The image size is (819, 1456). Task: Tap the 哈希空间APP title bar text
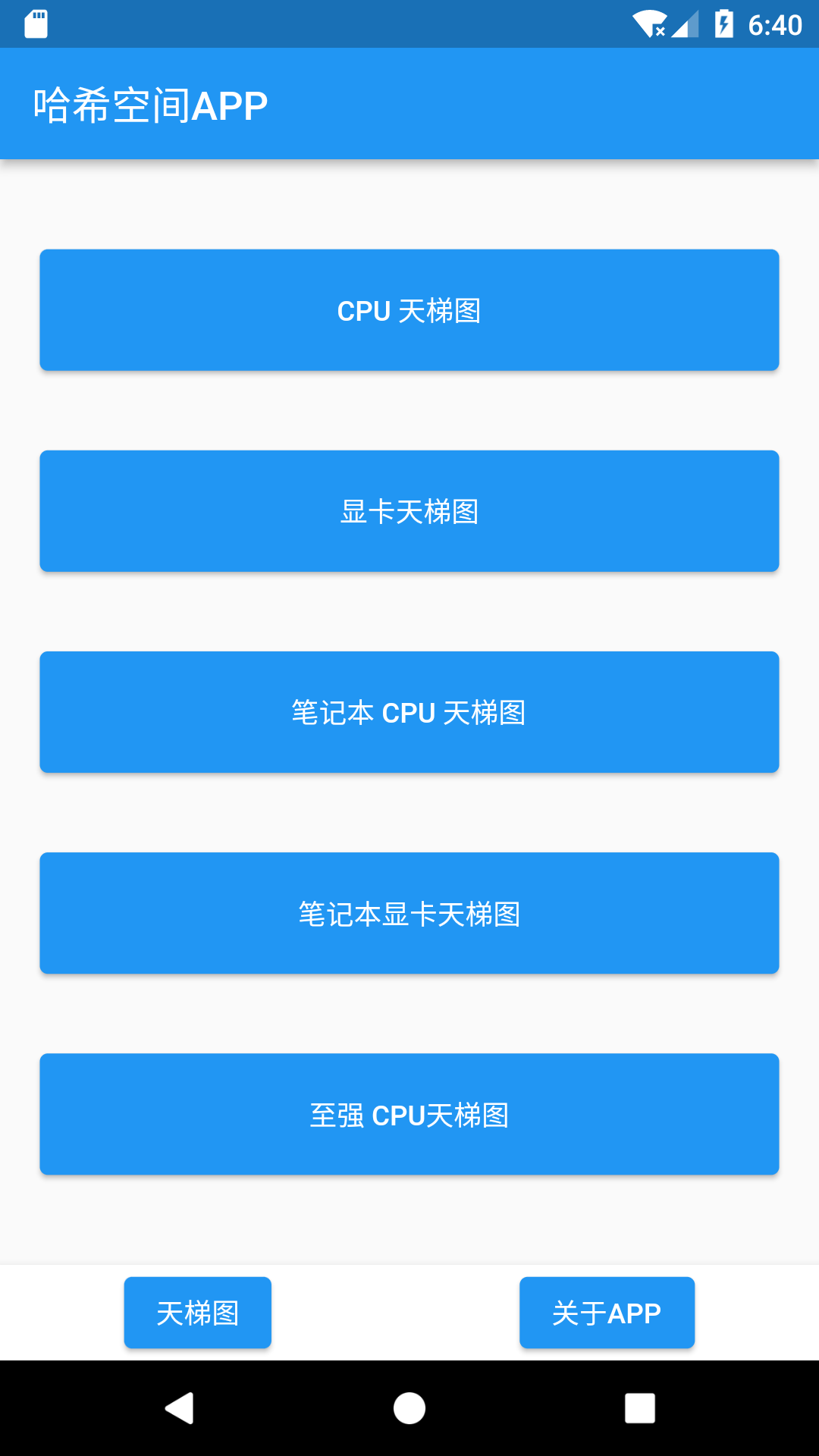149,103
